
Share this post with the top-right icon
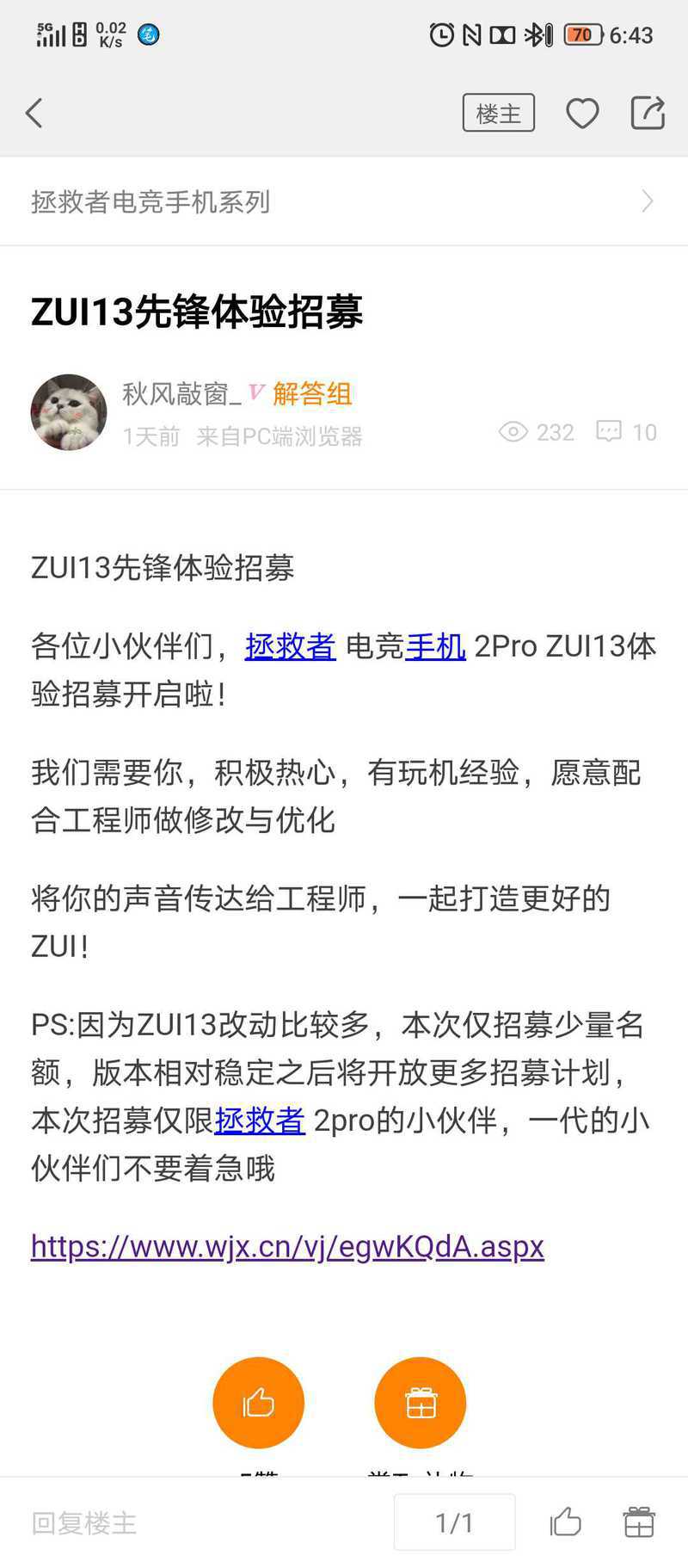[648, 113]
